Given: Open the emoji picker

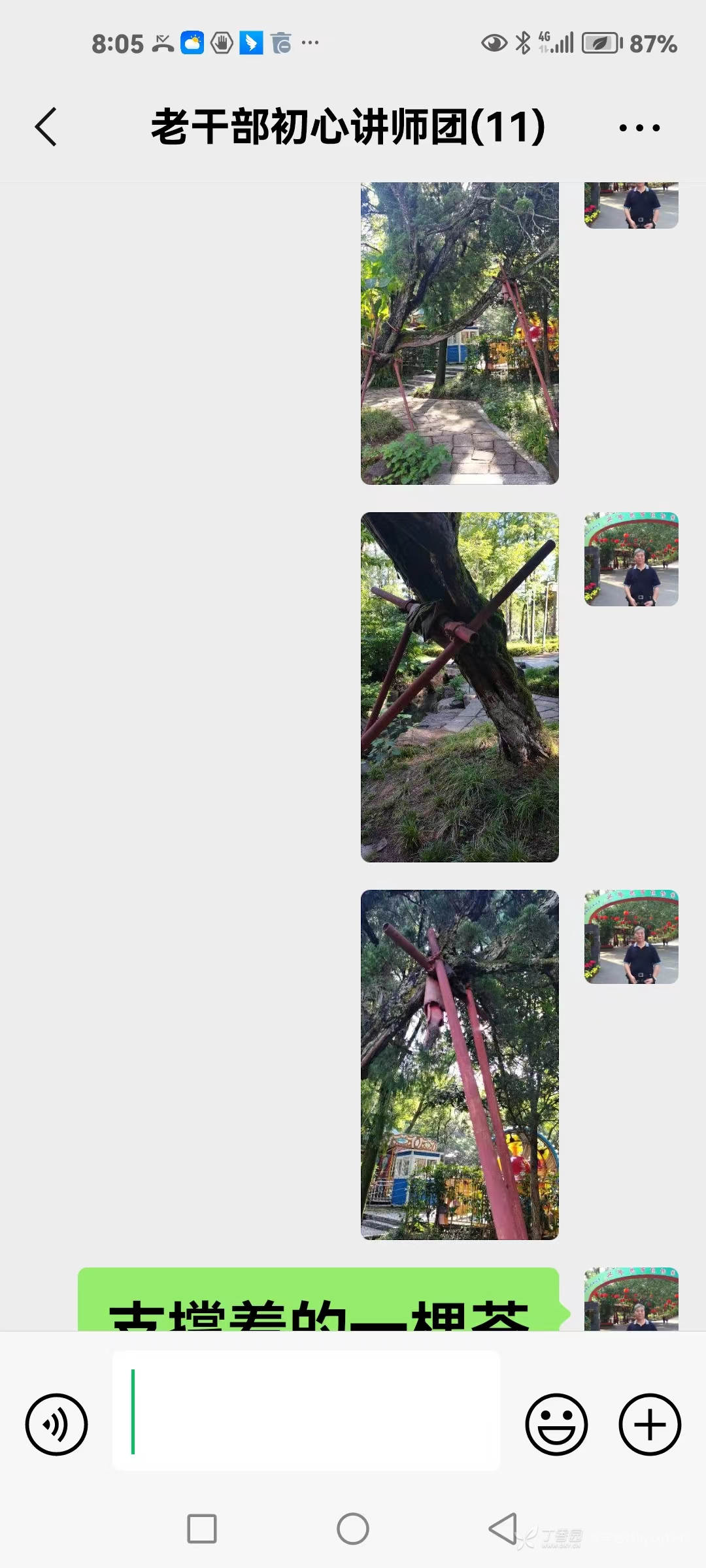Looking at the screenshot, I should [x=556, y=1424].
